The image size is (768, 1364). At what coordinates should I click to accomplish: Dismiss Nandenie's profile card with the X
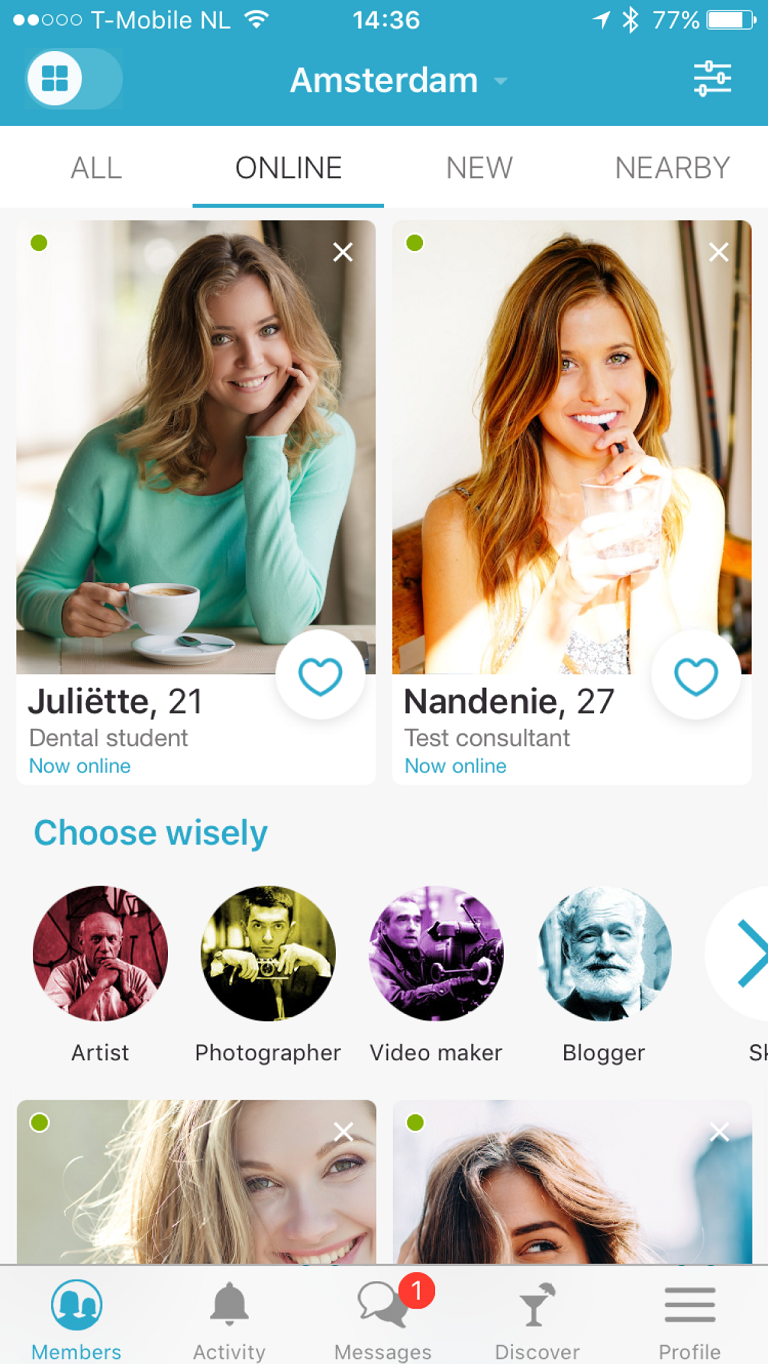(718, 252)
